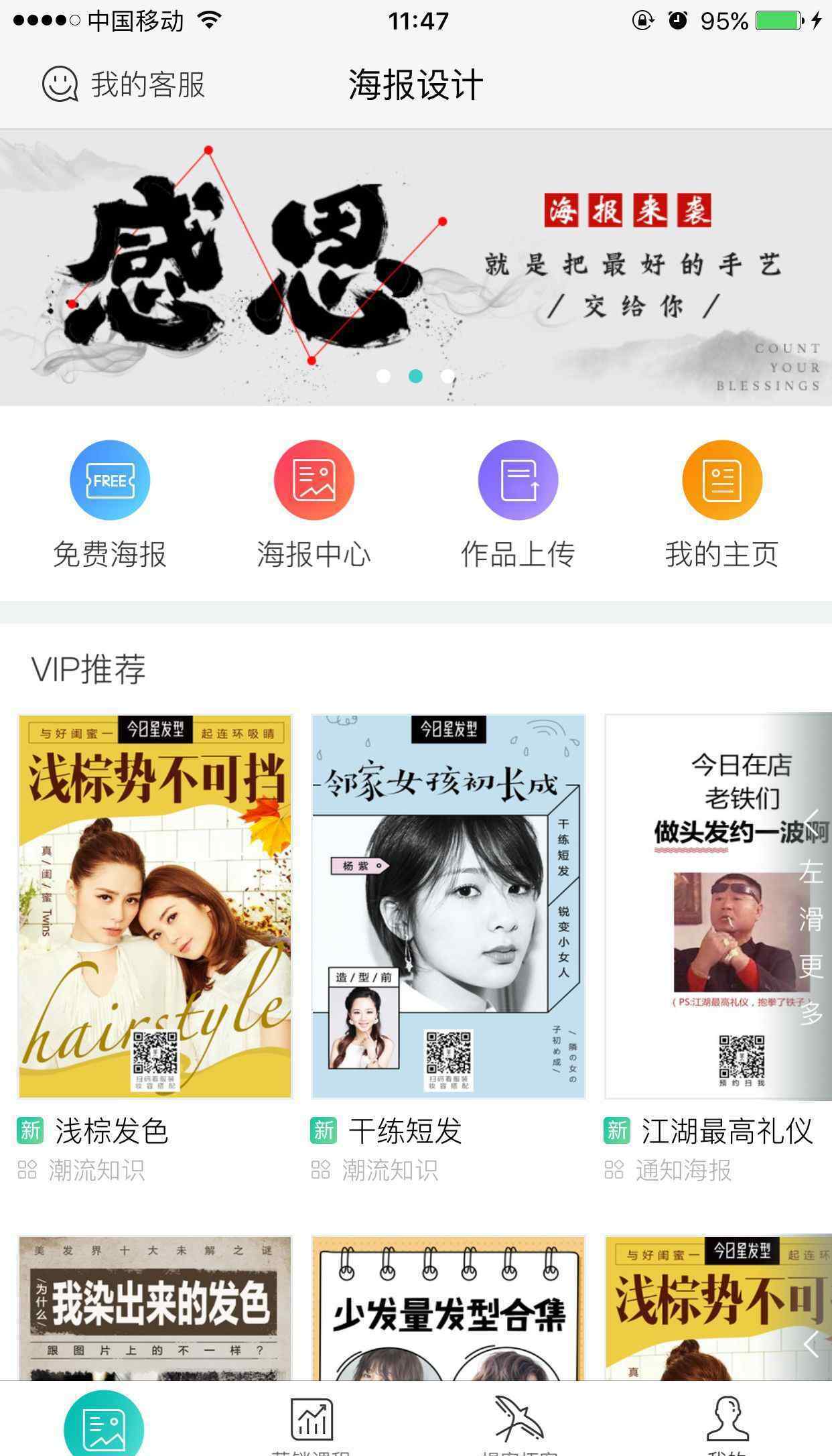Open the 我染出来的发色 poster
Viewport: 832px width, 1456px height.
coord(155,1307)
